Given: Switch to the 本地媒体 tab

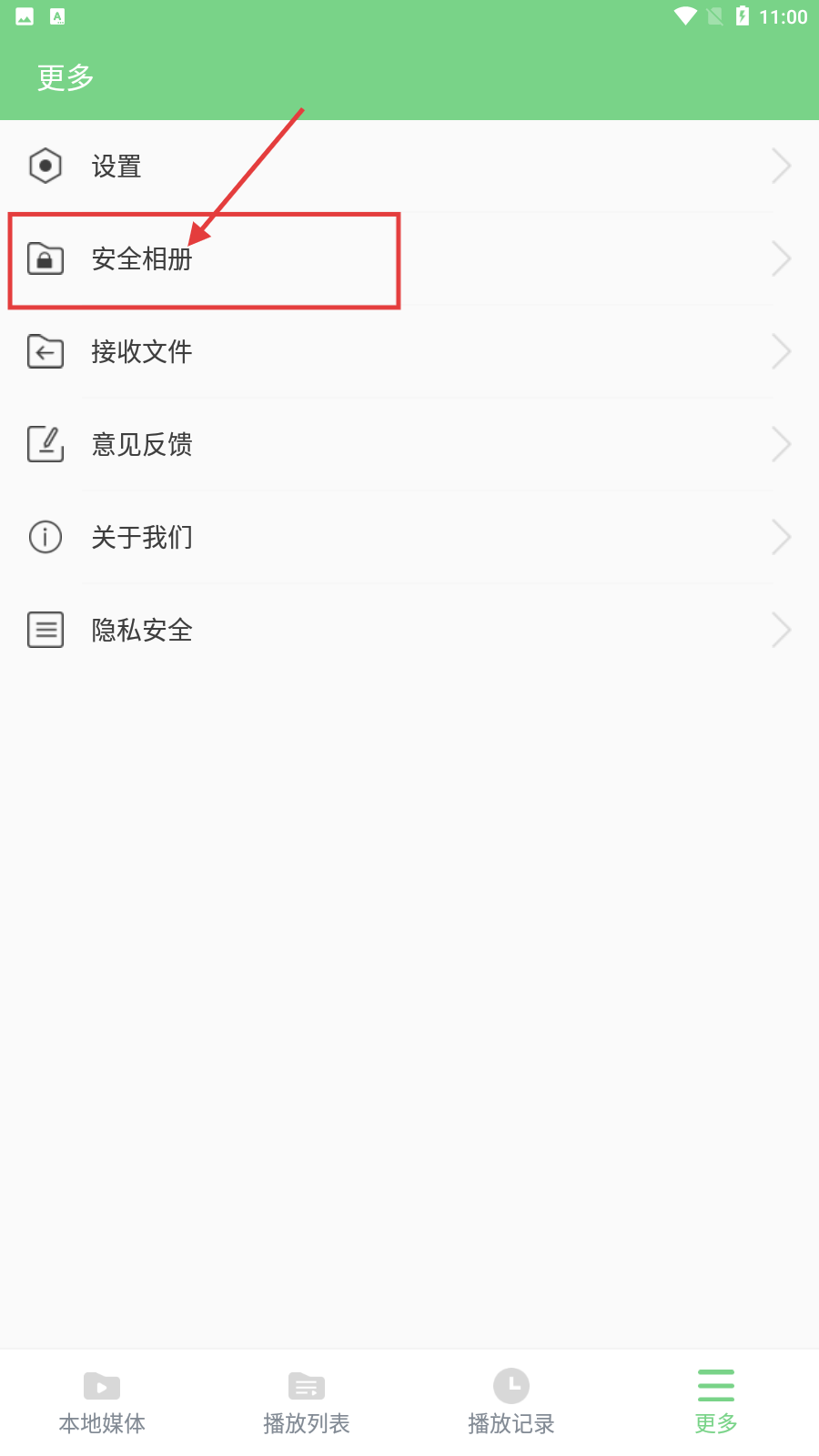Looking at the screenshot, I should pos(102,1402).
